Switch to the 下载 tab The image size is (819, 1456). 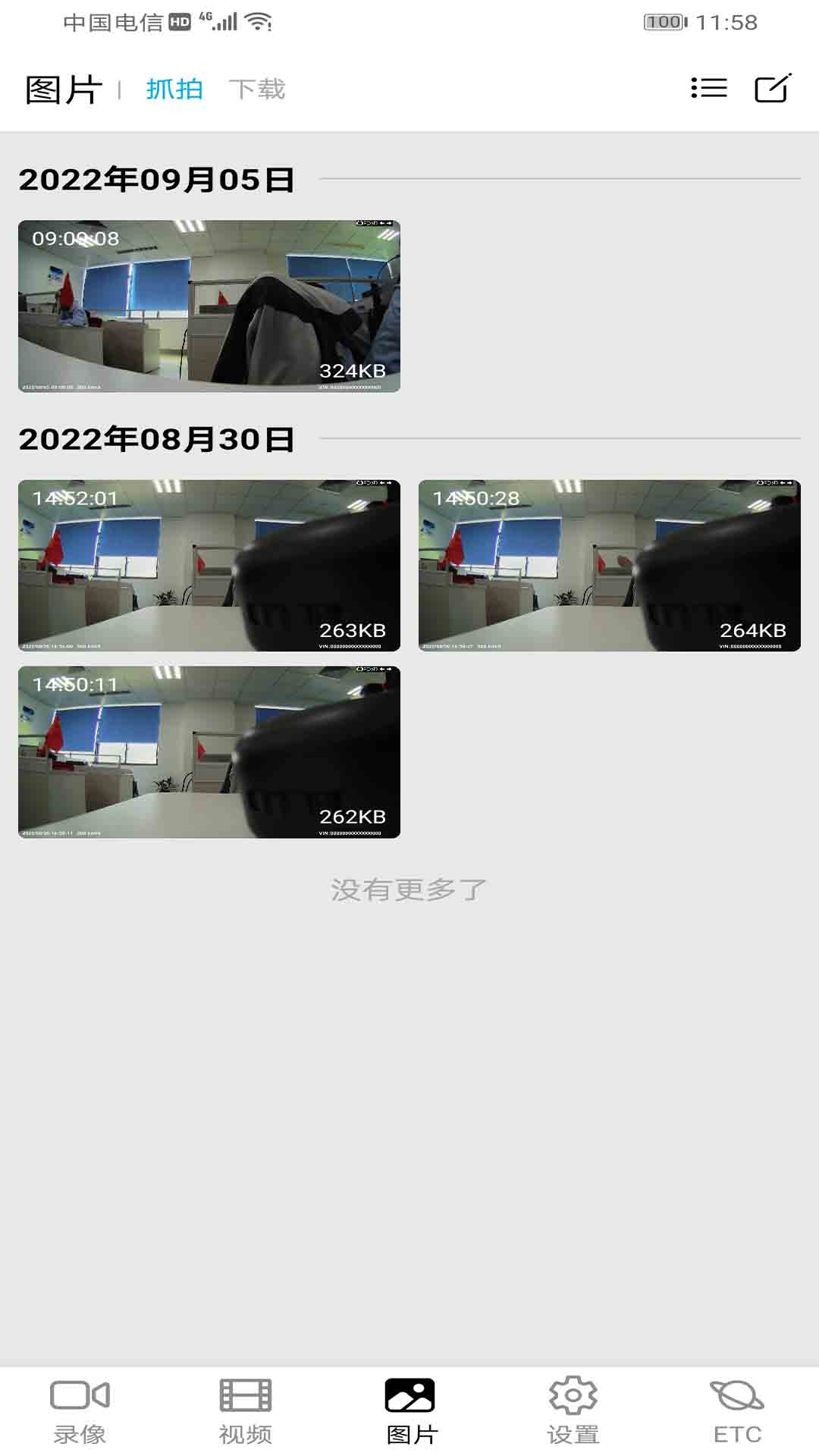[x=257, y=89]
